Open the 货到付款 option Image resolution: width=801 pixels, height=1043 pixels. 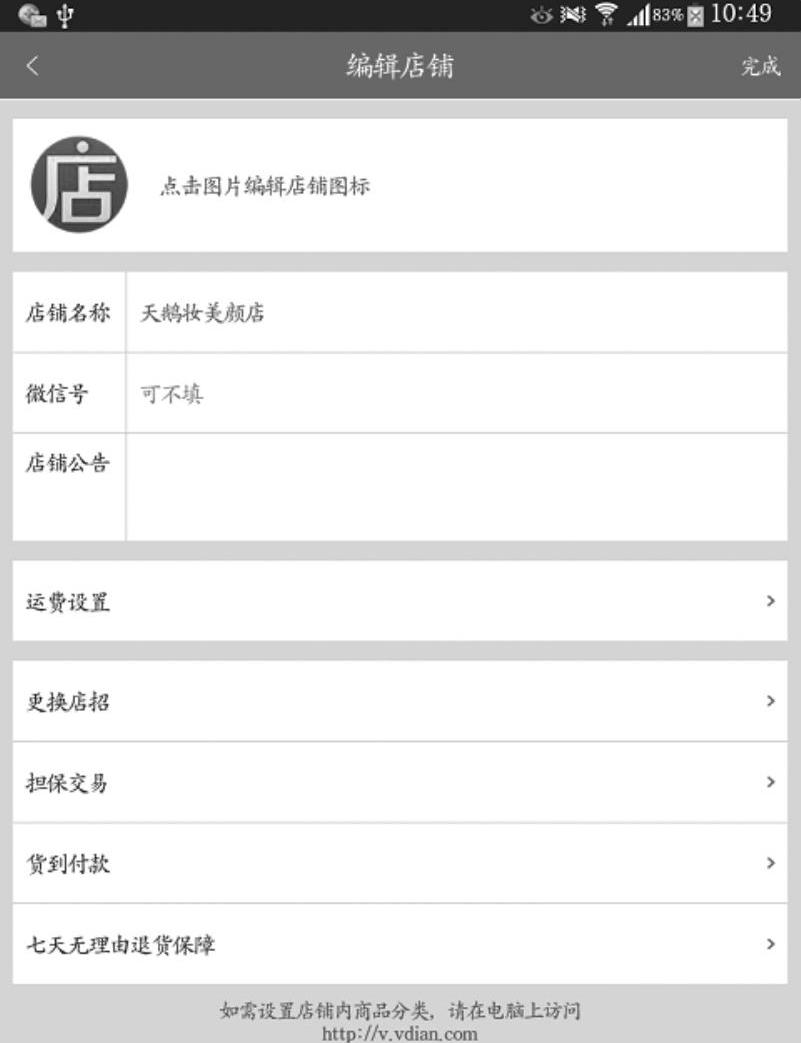400,863
